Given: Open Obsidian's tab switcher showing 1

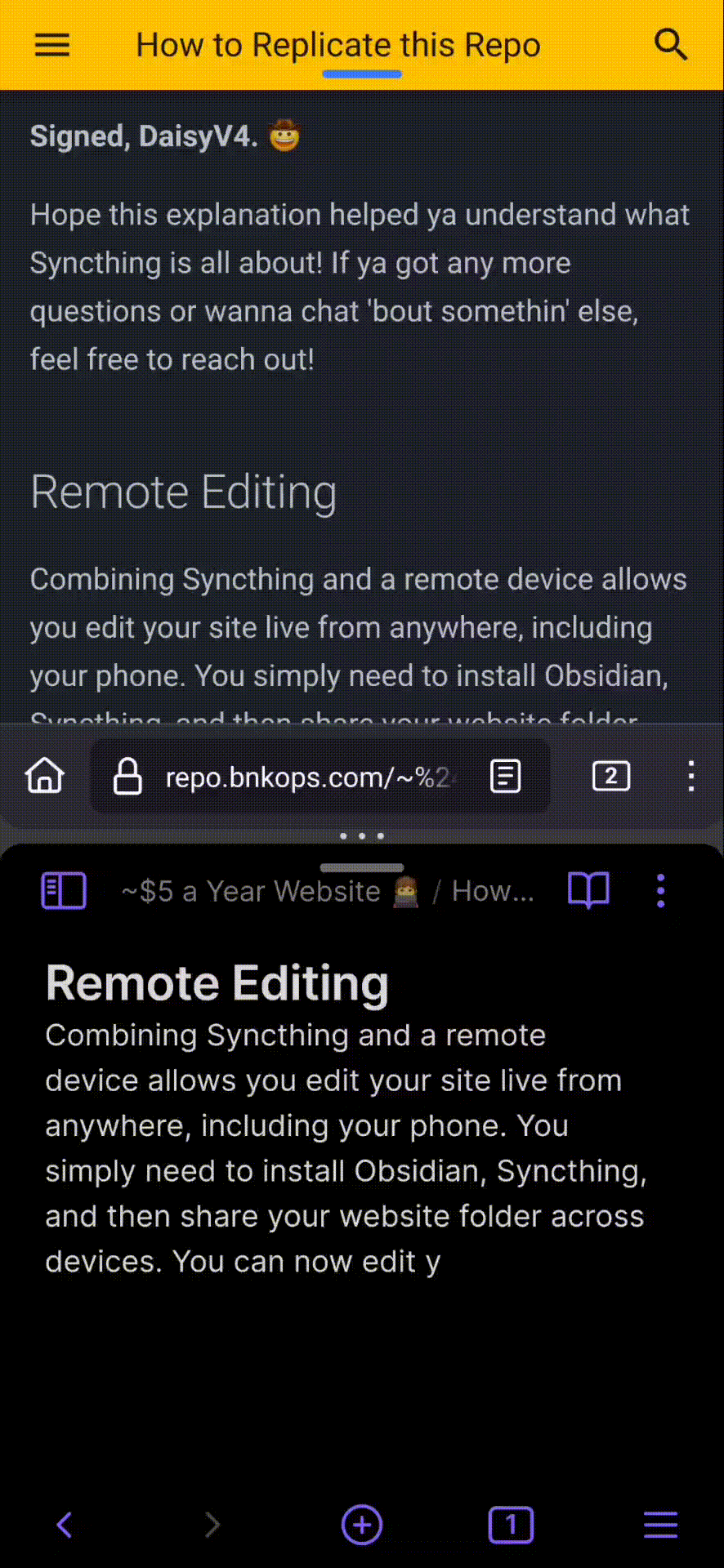Looking at the screenshot, I should (511, 1525).
